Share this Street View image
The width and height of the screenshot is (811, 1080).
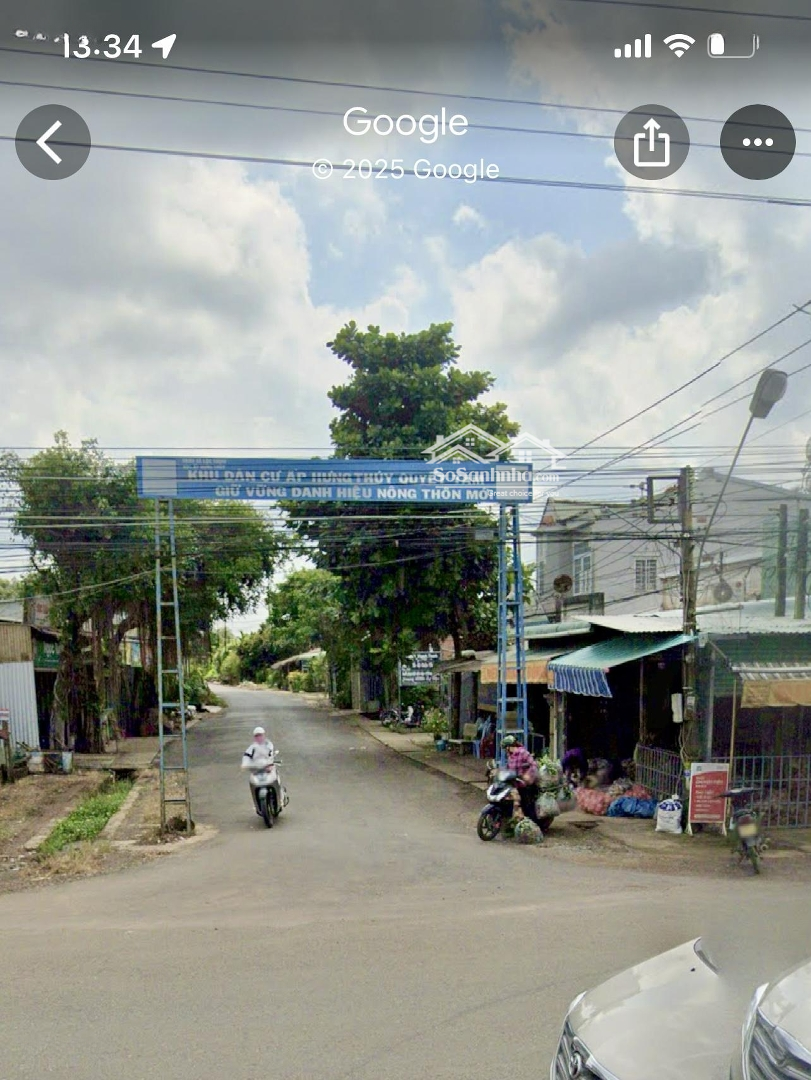[651, 142]
